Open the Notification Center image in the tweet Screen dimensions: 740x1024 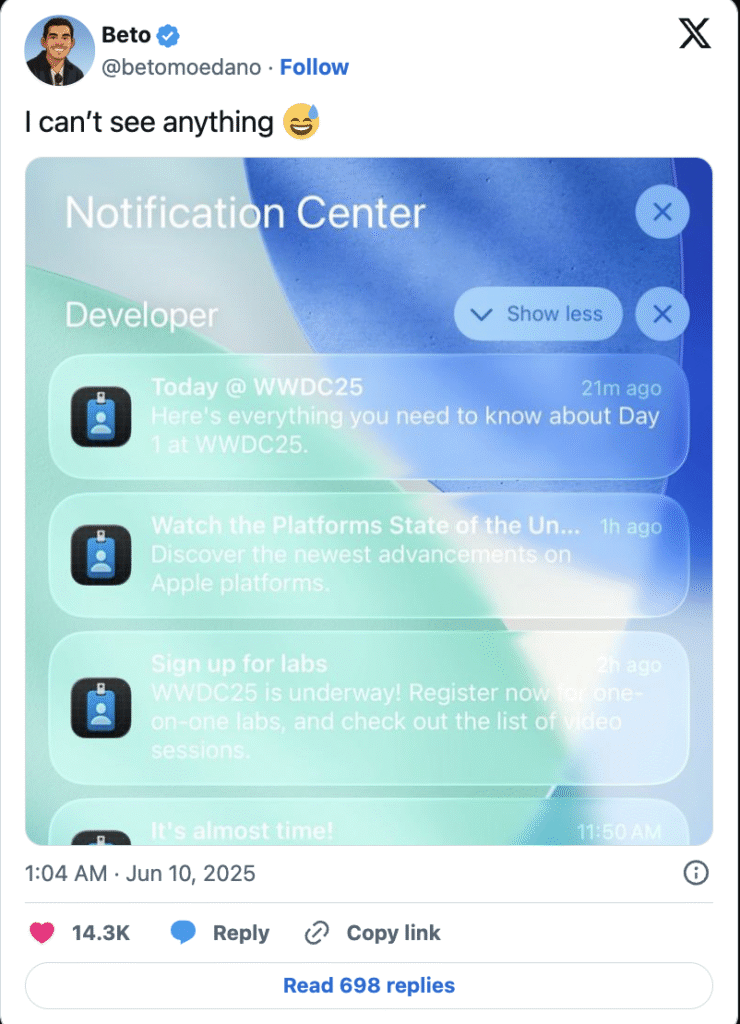point(368,500)
